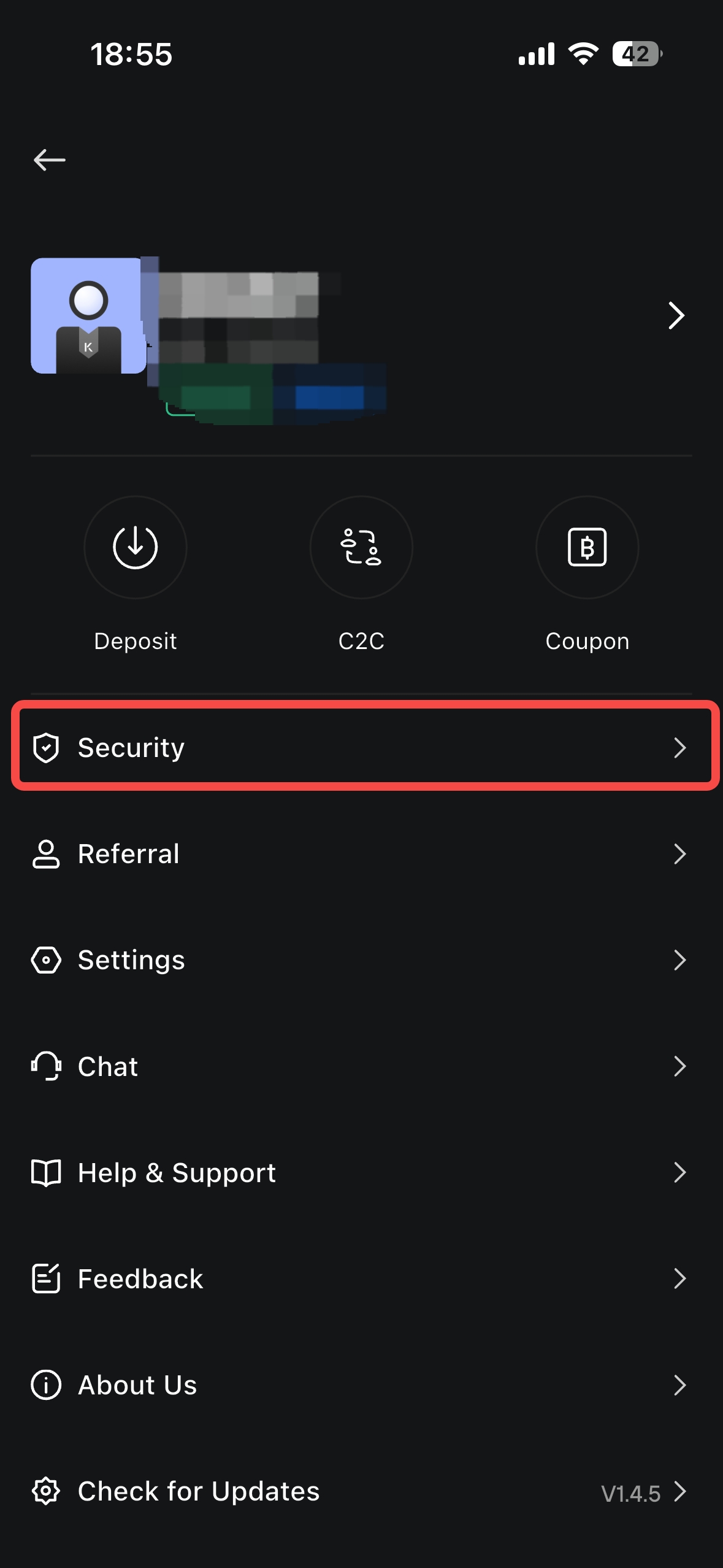
Task: Go to Settings
Action: pos(361,959)
